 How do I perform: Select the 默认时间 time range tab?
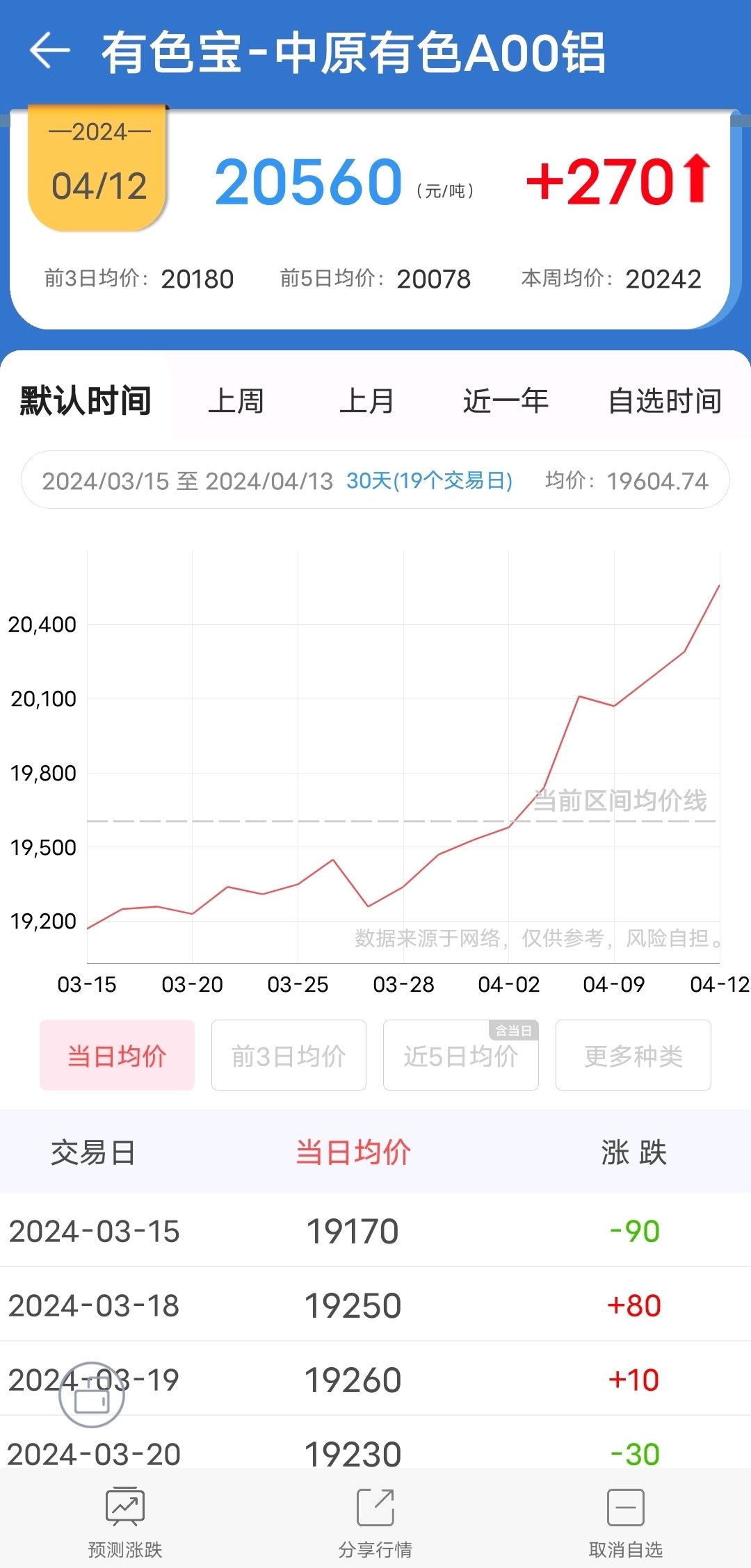pos(86,401)
